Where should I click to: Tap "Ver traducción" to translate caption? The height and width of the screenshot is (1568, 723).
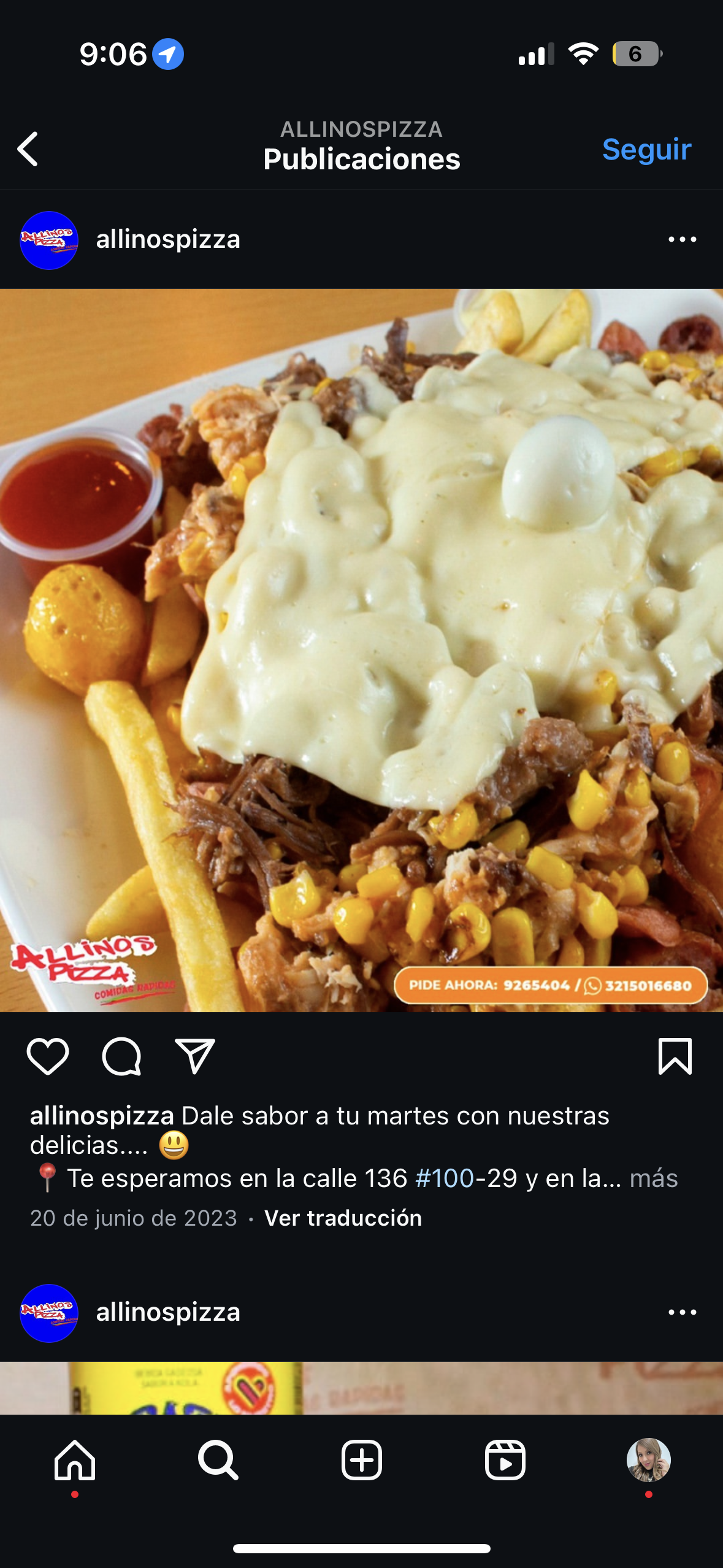coord(343,1218)
